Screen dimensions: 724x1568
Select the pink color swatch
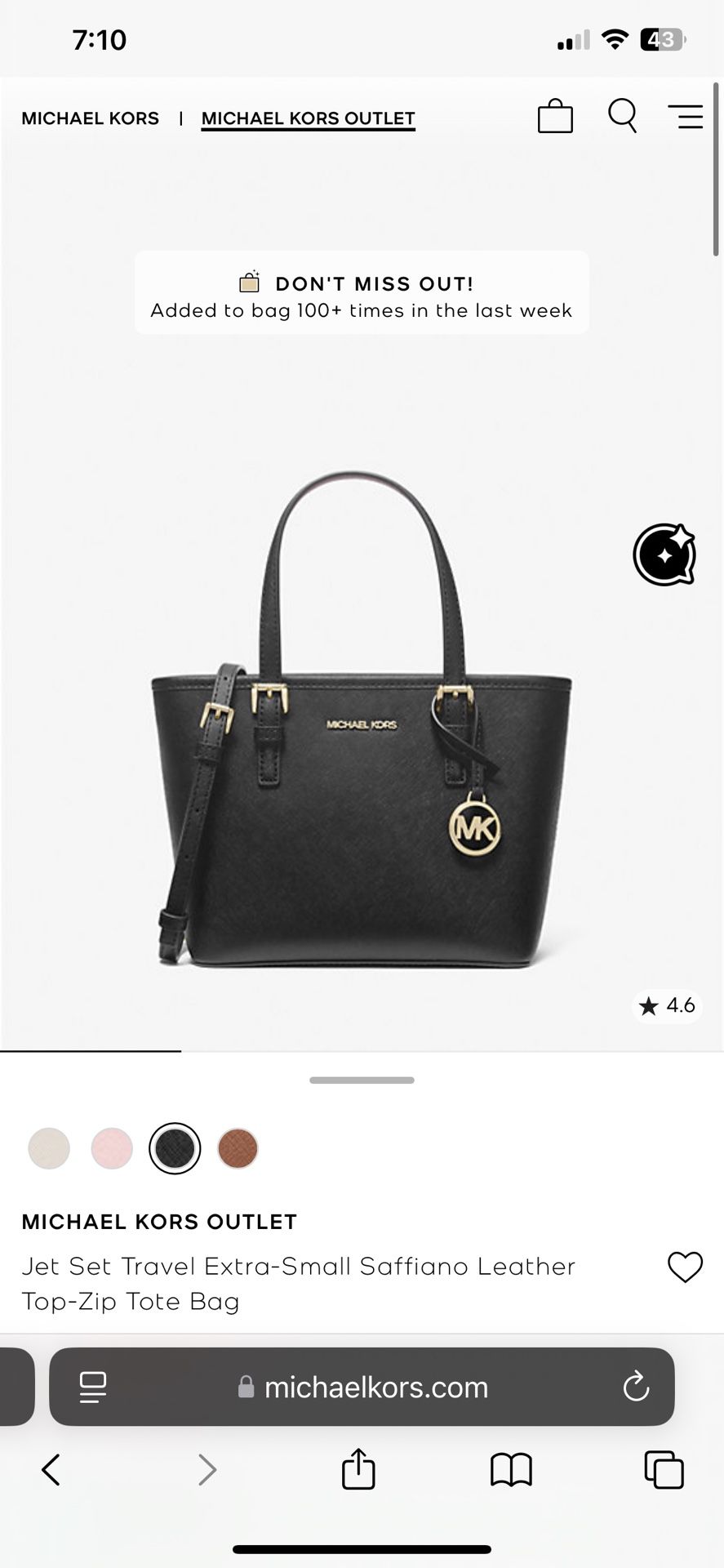[112, 1148]
